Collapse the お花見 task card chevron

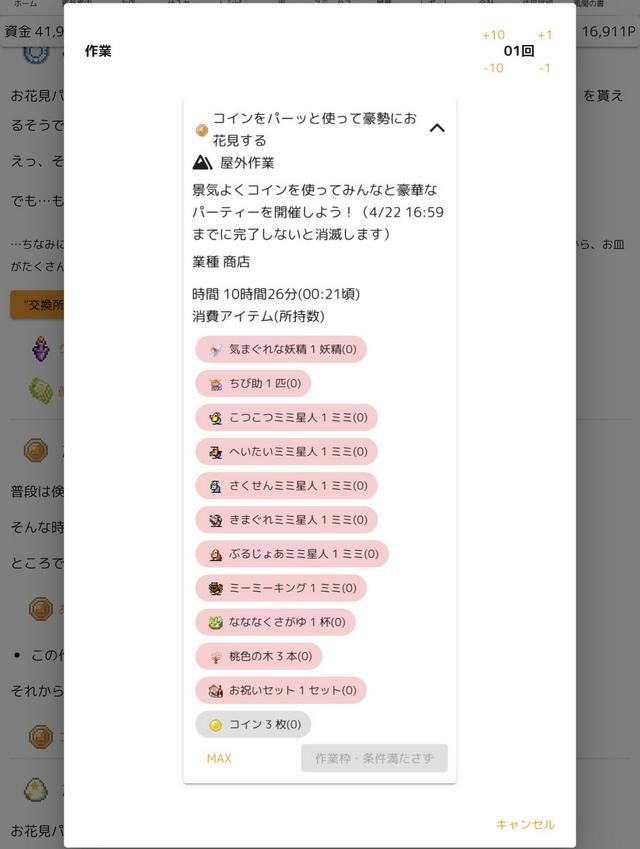pyautogui.click(x=437, y=127)
